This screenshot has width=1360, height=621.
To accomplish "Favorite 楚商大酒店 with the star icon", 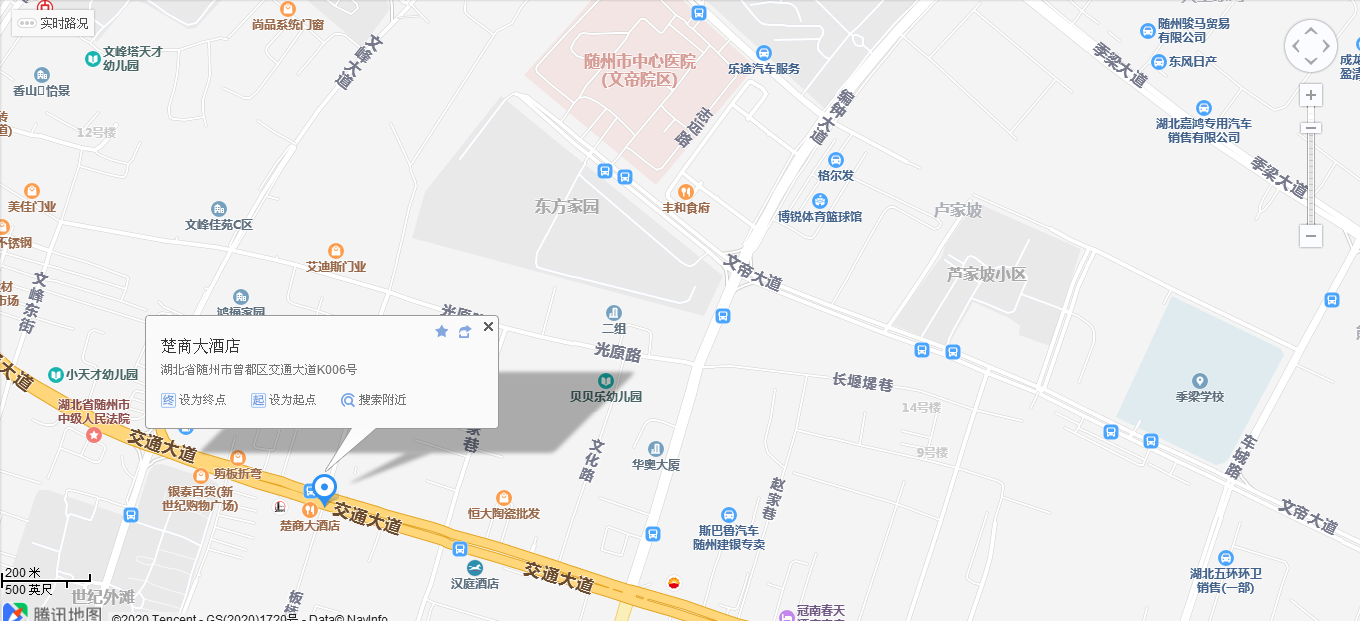I will (x=441, y=331).
